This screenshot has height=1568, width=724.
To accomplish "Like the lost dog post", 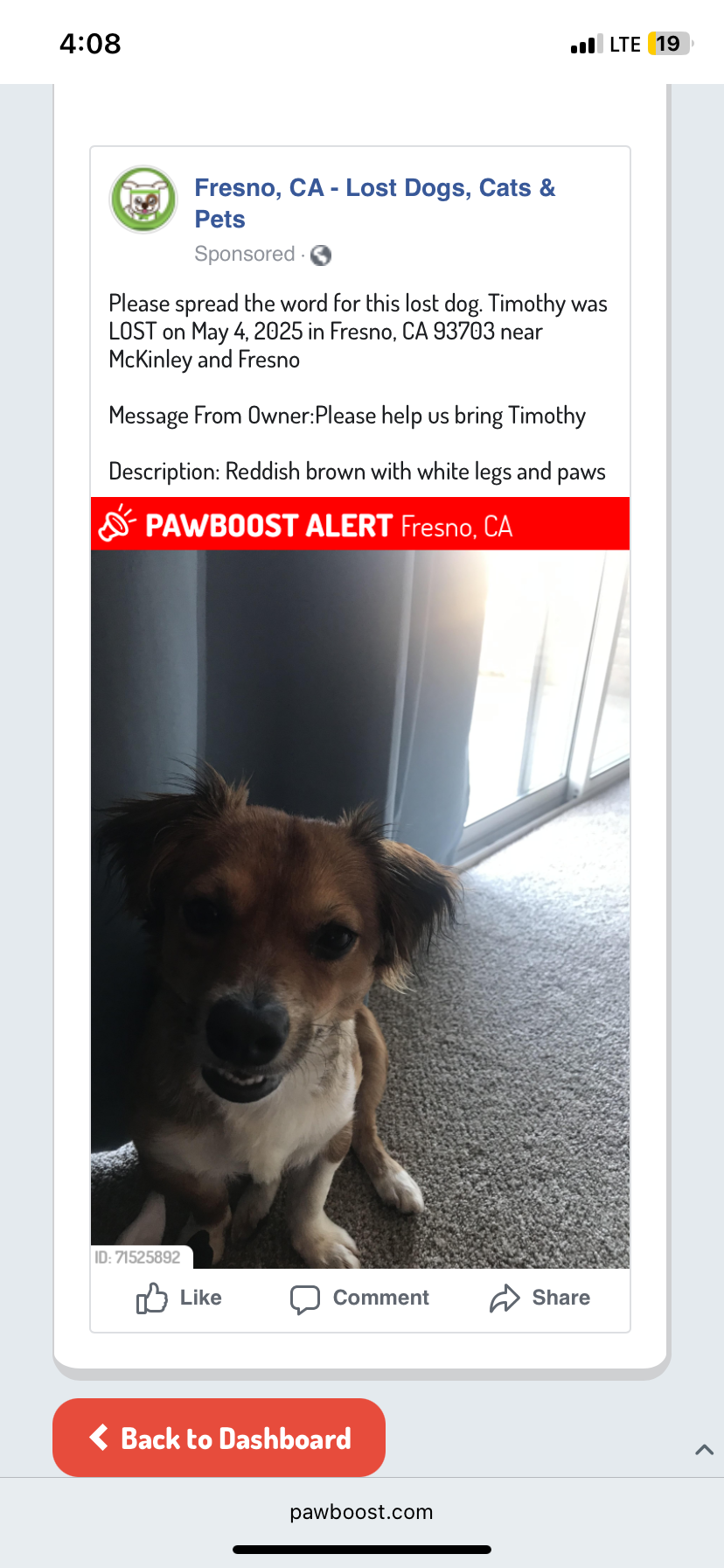I will point(179,1298).
